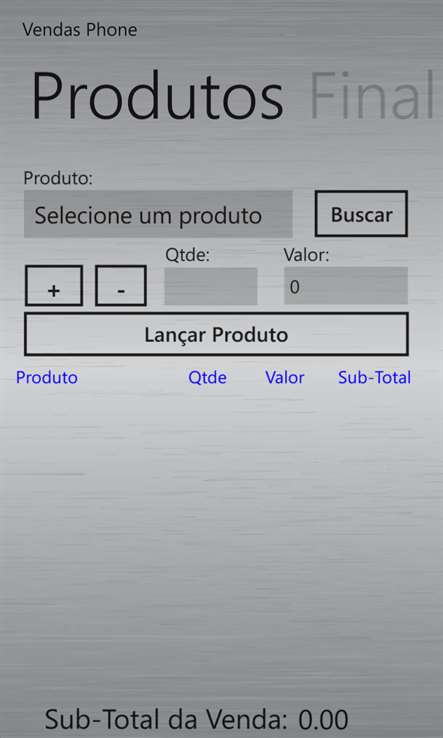
Task: Open the 'Selecione um produto' field
Action: click(x=158, y=214)
